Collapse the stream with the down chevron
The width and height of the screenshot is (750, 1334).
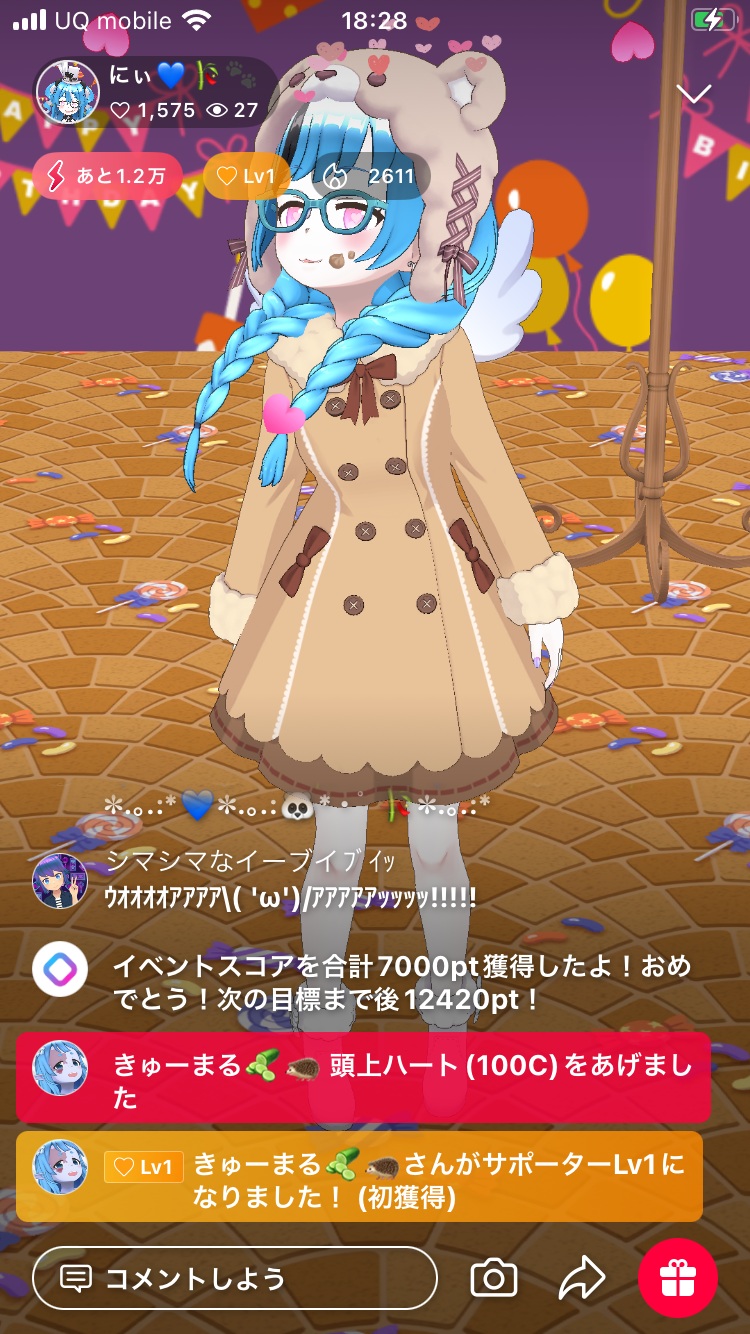point(693,94)
